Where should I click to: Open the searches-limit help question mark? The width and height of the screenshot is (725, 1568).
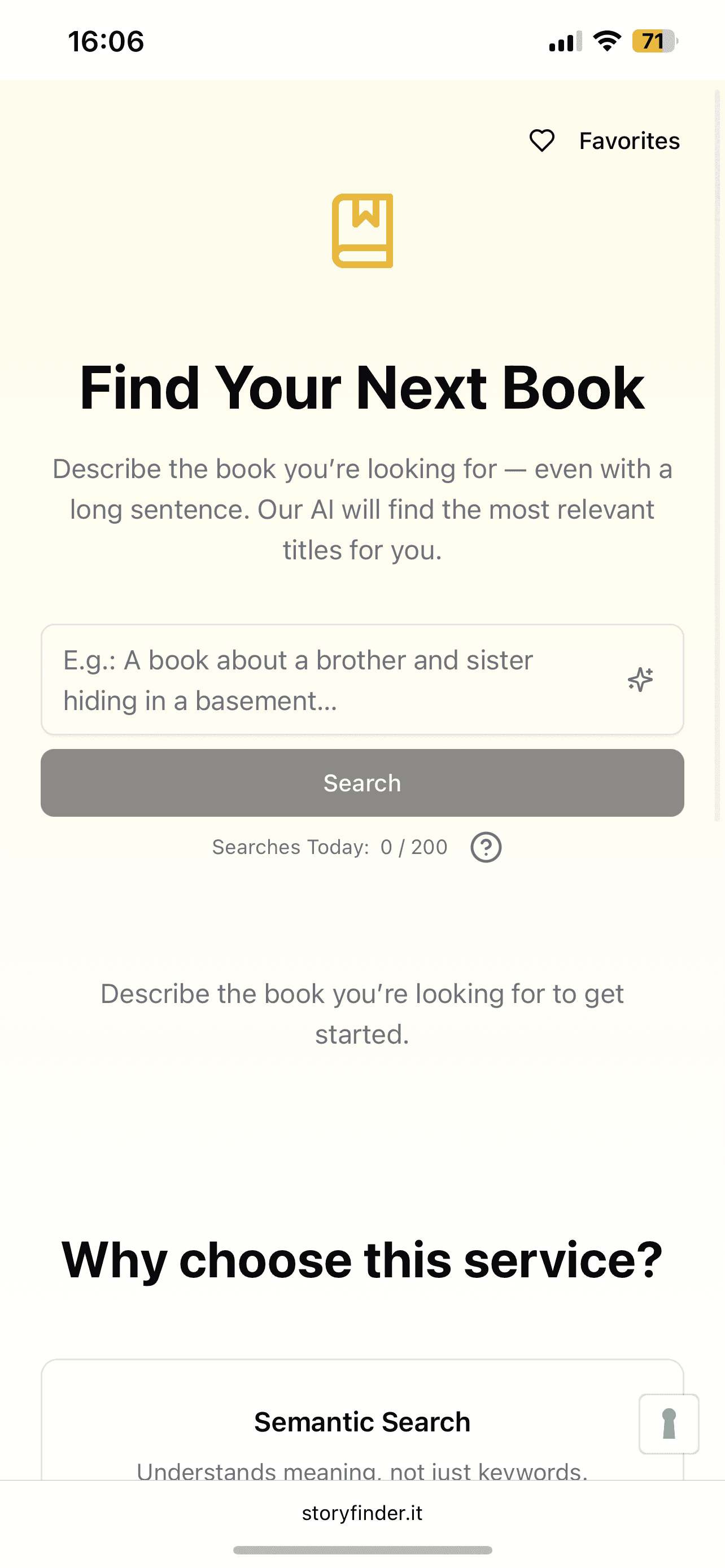tap(486, 847)
